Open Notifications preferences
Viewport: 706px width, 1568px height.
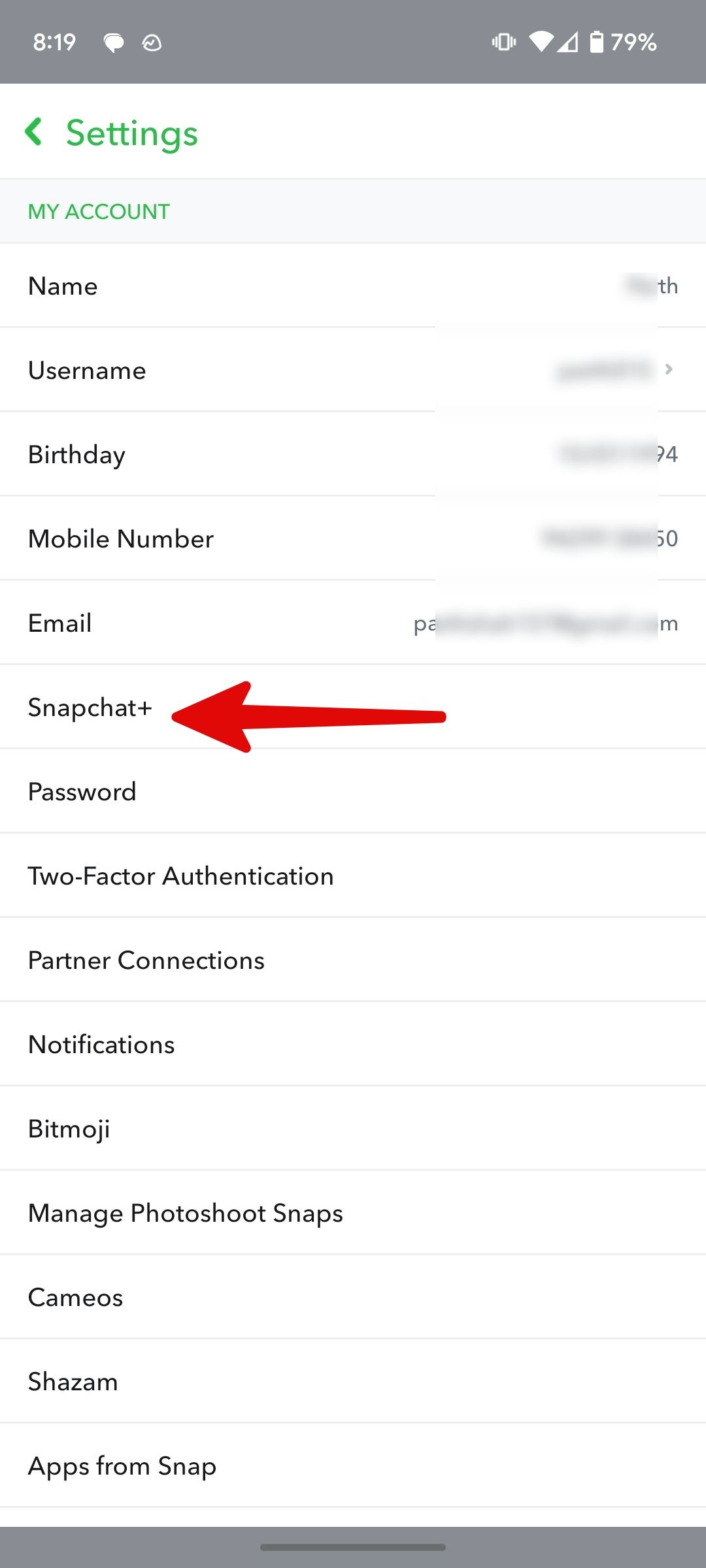(x=101, y=1044)
